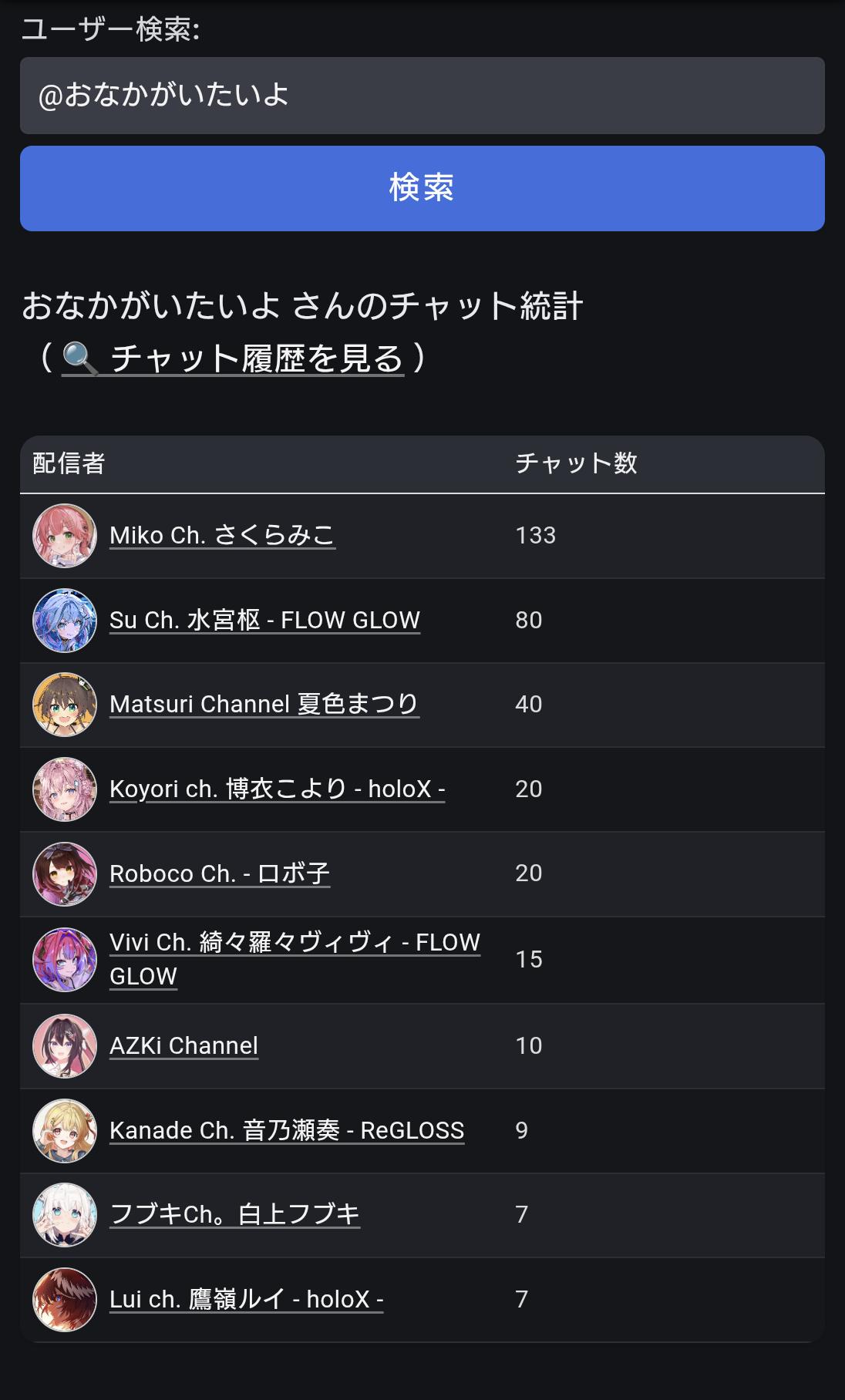Viewport: 845px width, 1400px height.
Task: Open the Kanade Ch. 音乃瀬奏 ReGLOSS link
Action: (x=287, y=1130)
